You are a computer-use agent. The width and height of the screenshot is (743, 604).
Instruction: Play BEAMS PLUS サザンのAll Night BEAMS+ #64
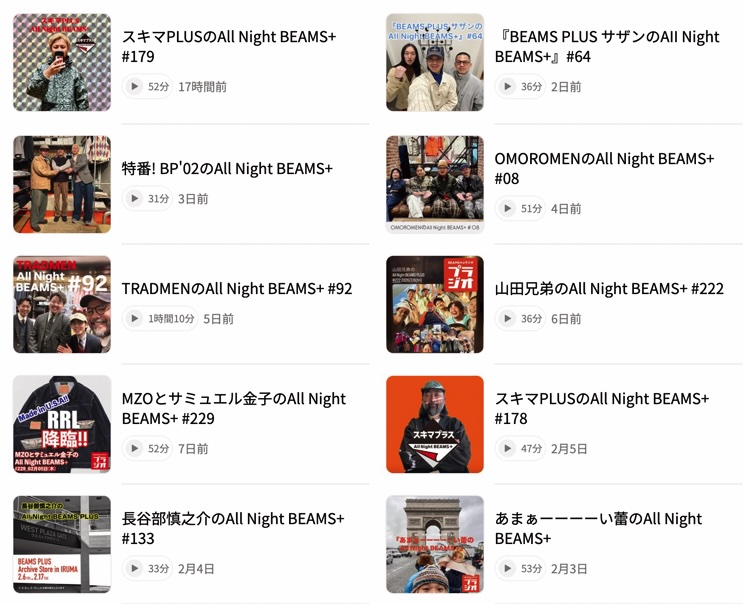pos(508,87)
